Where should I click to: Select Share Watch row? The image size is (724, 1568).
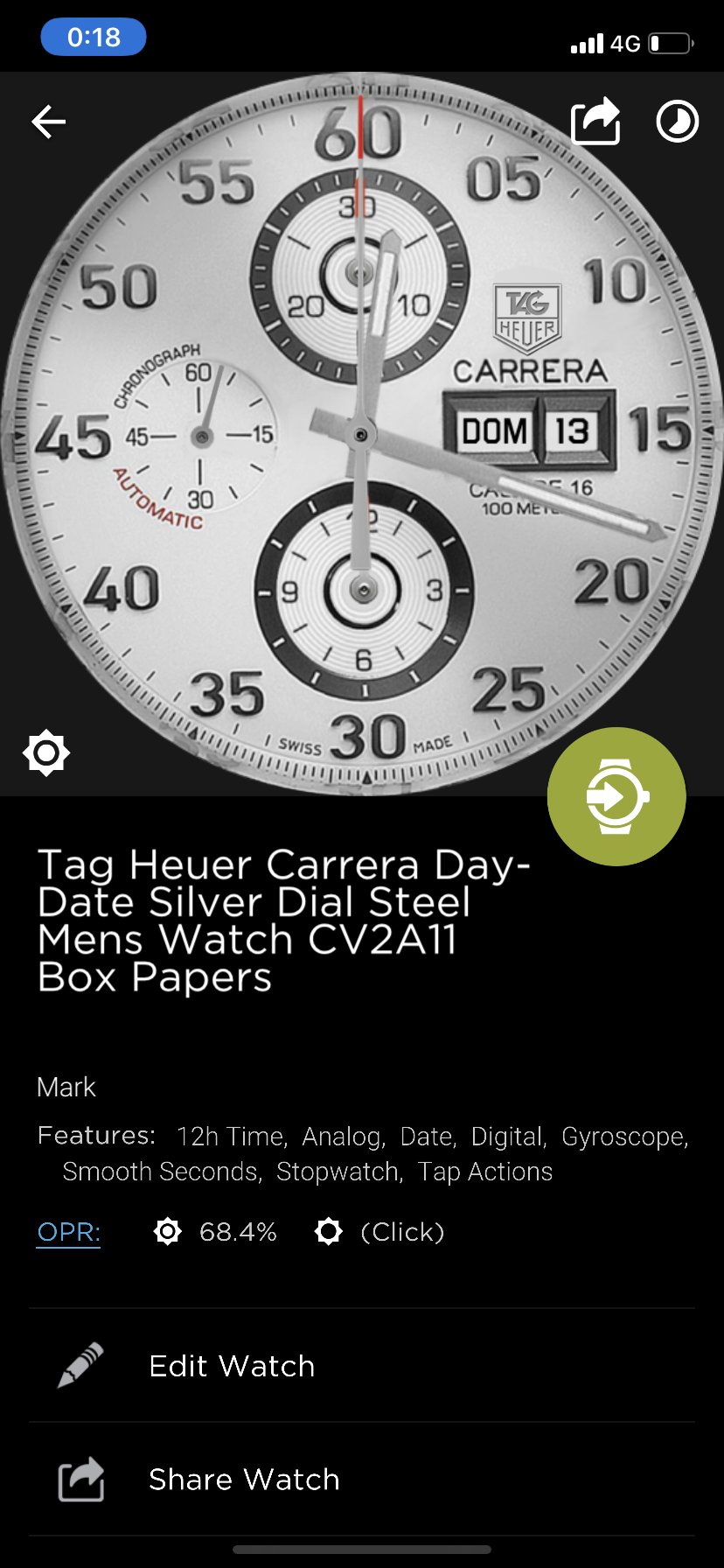362,1480
